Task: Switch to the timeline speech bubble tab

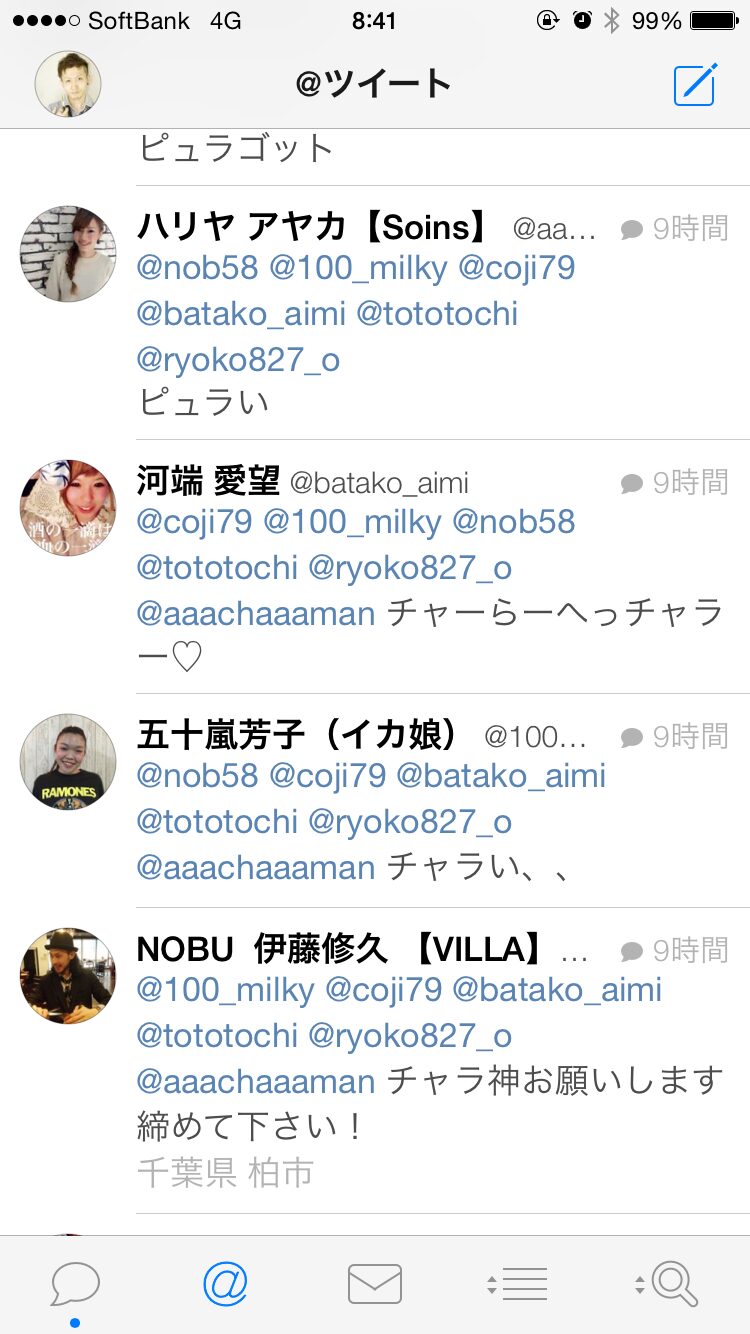Action: [x=75, y=1284]
